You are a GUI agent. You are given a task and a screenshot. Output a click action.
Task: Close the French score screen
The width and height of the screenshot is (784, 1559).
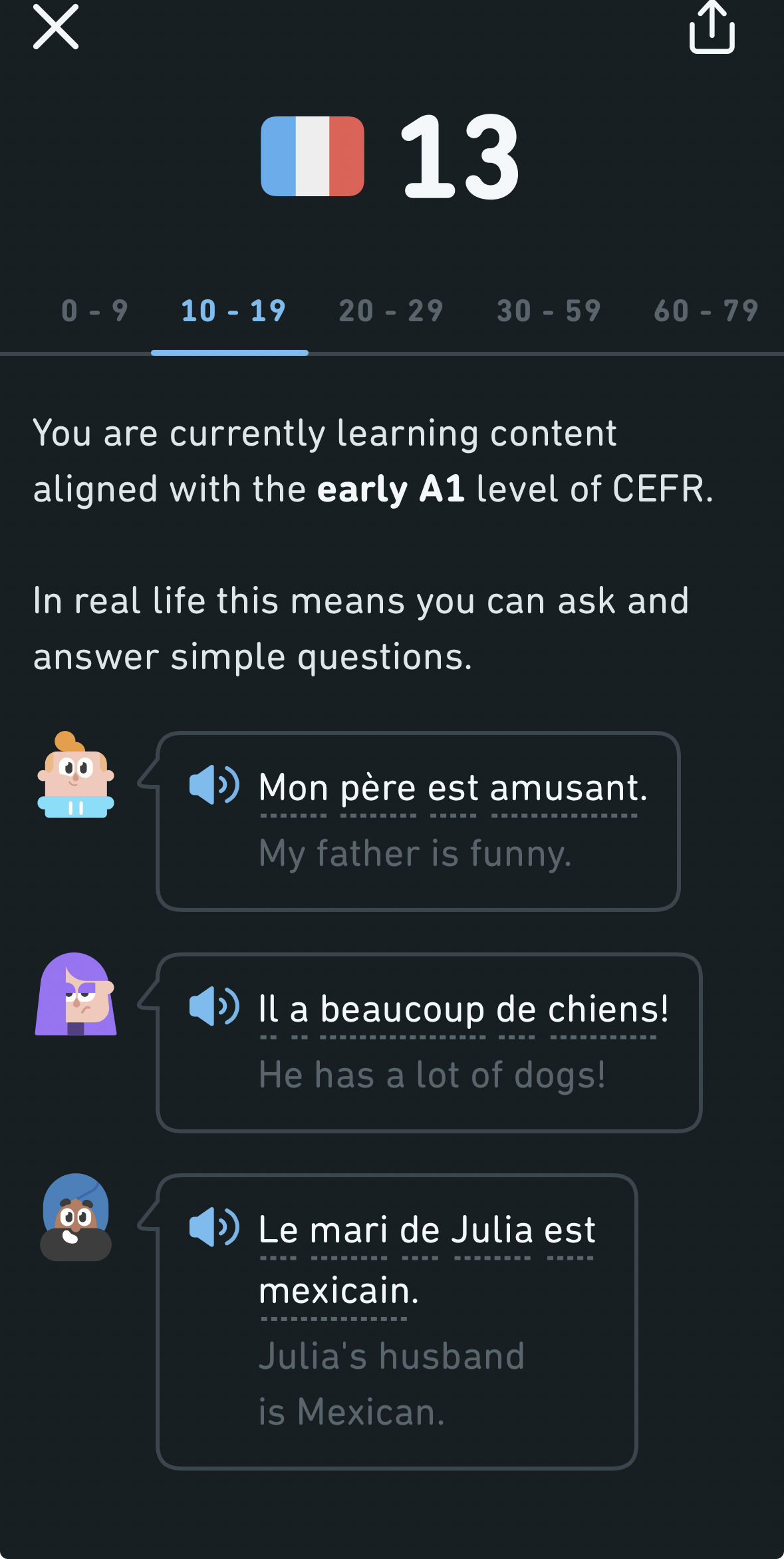[x=56, y=27]
